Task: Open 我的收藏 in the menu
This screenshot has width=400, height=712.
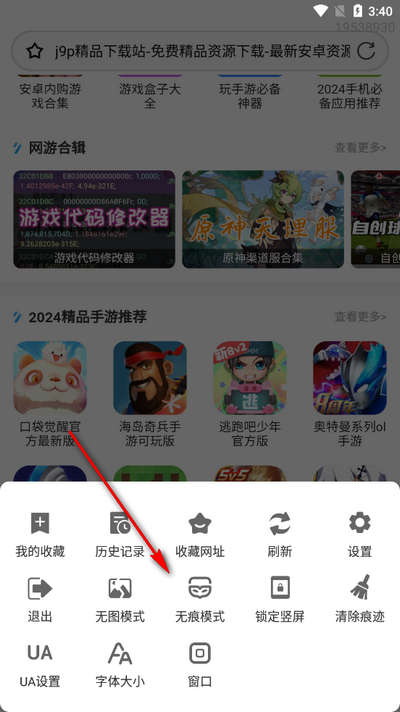Action: 40,535
